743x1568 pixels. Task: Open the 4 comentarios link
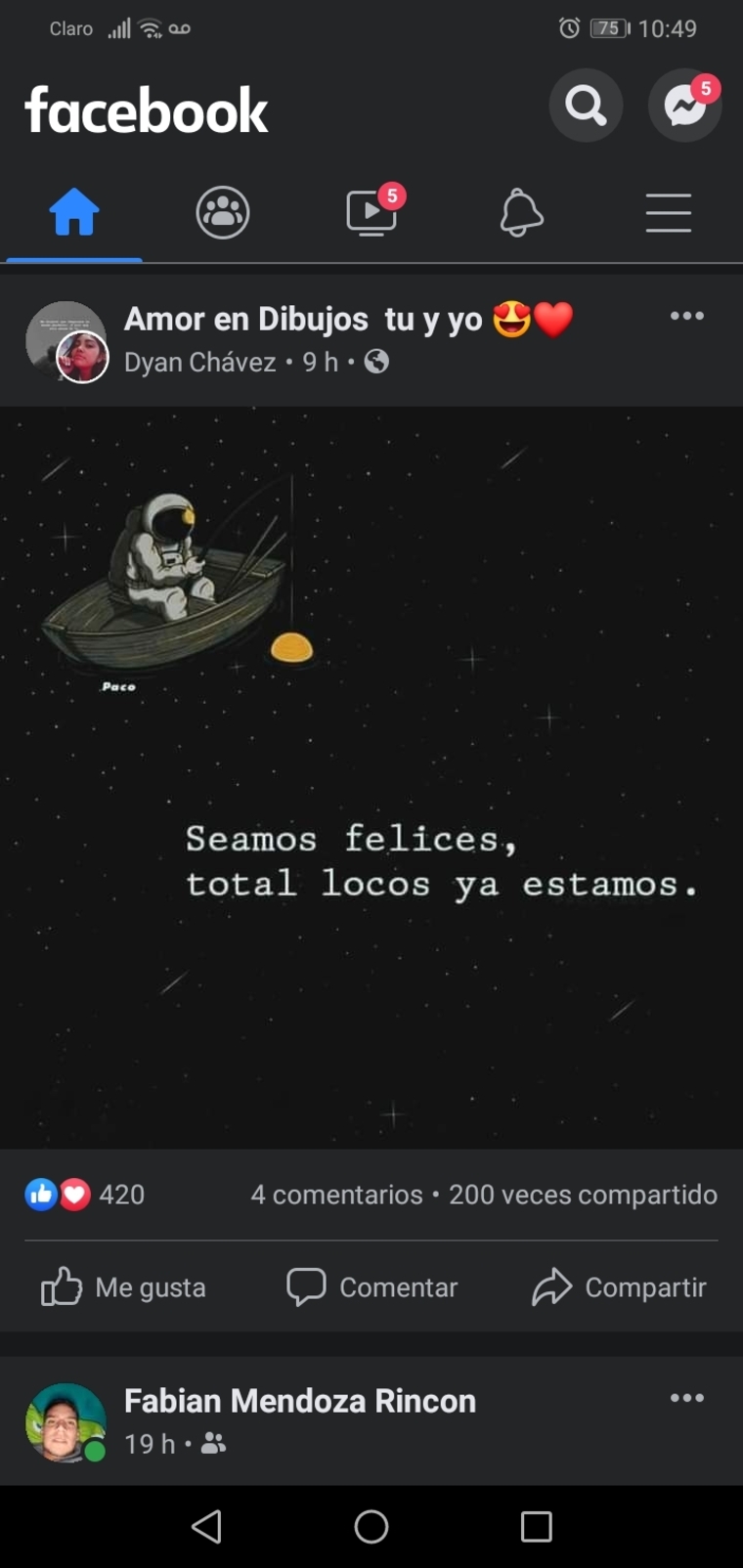336,1195
